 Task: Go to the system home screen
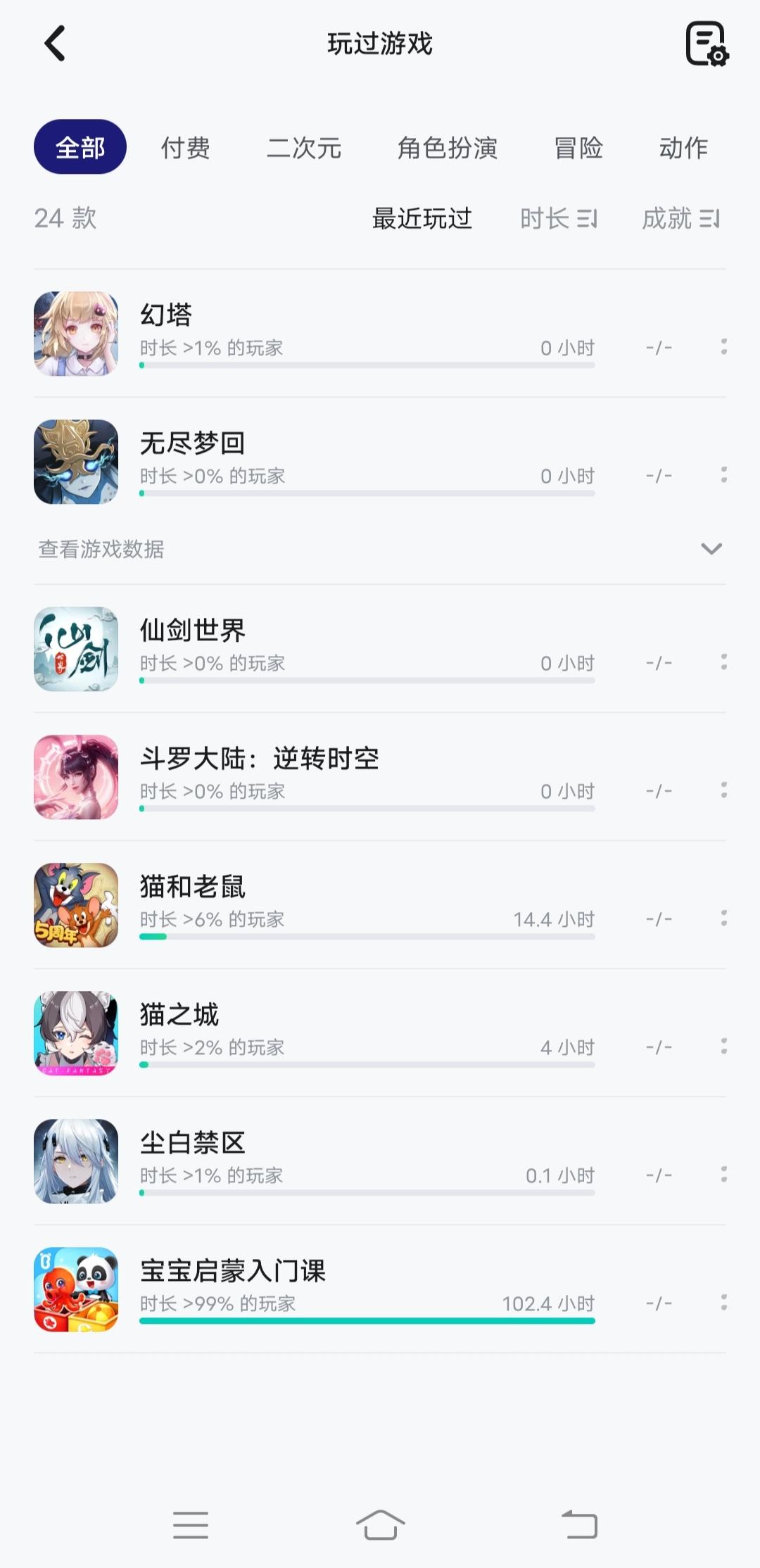point(380,1525)
